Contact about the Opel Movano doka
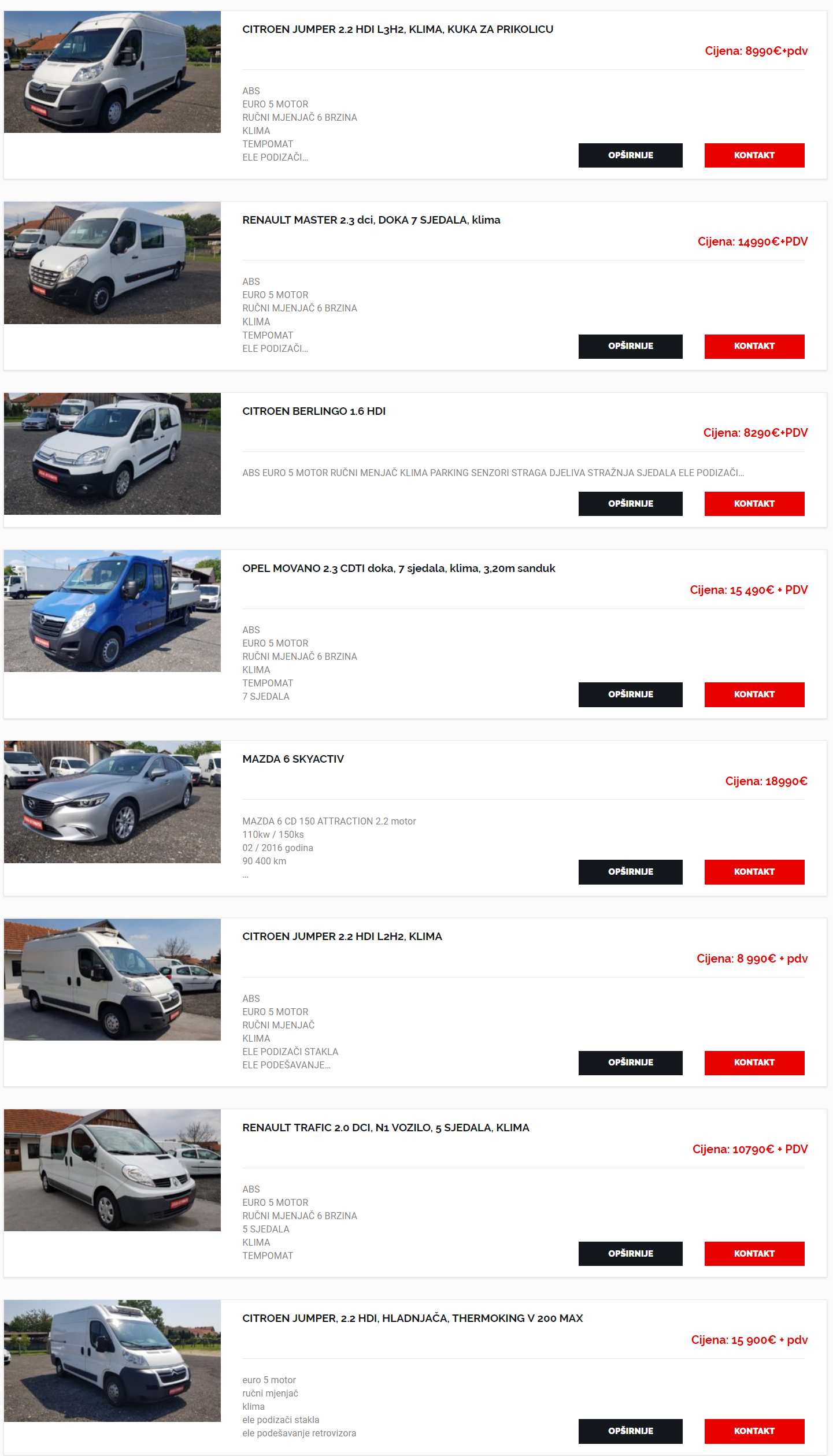This screenshot has height=1456, width=833. tap(754, 694)
